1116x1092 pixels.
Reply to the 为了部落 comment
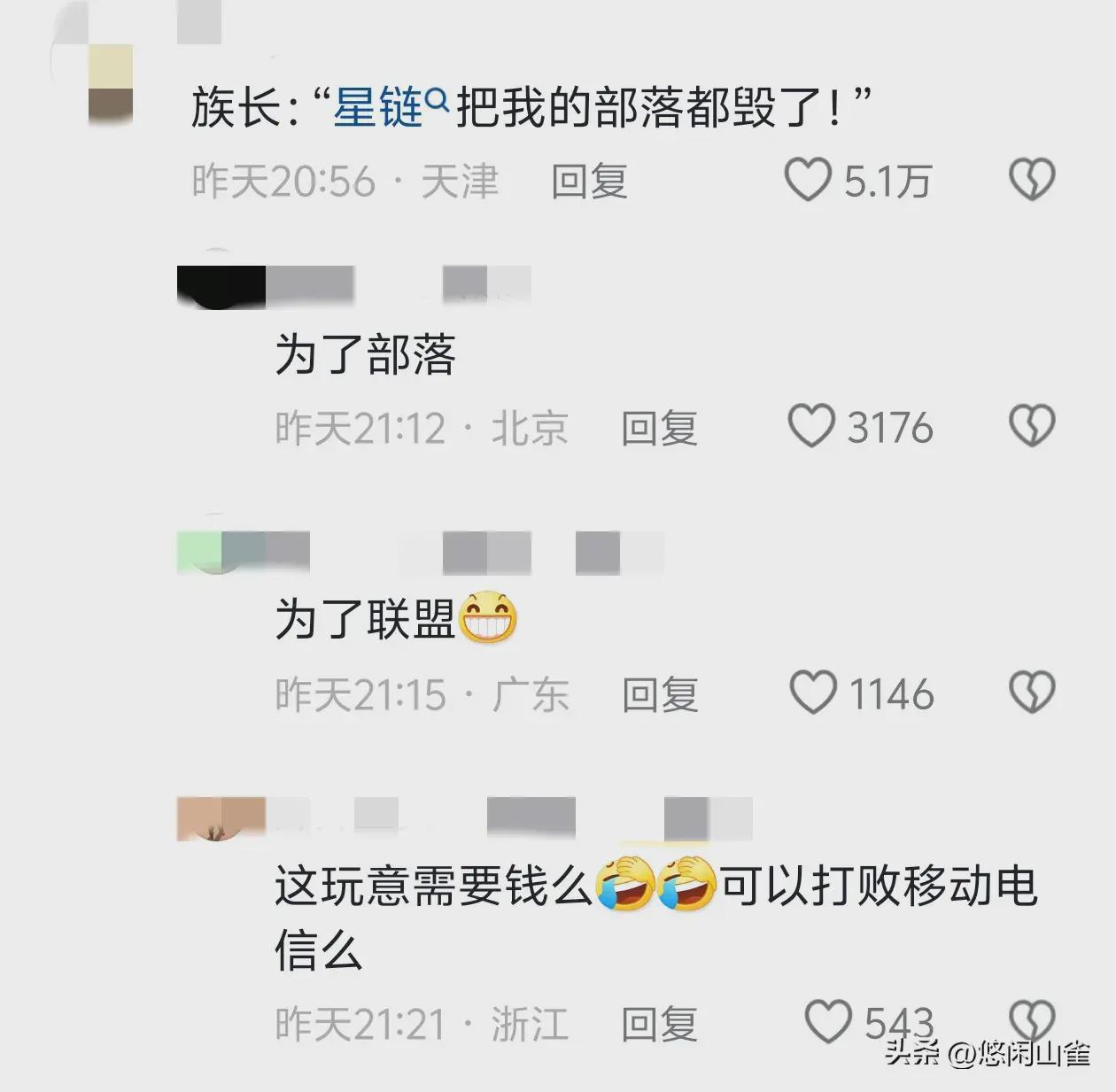(x=659, y=429)
